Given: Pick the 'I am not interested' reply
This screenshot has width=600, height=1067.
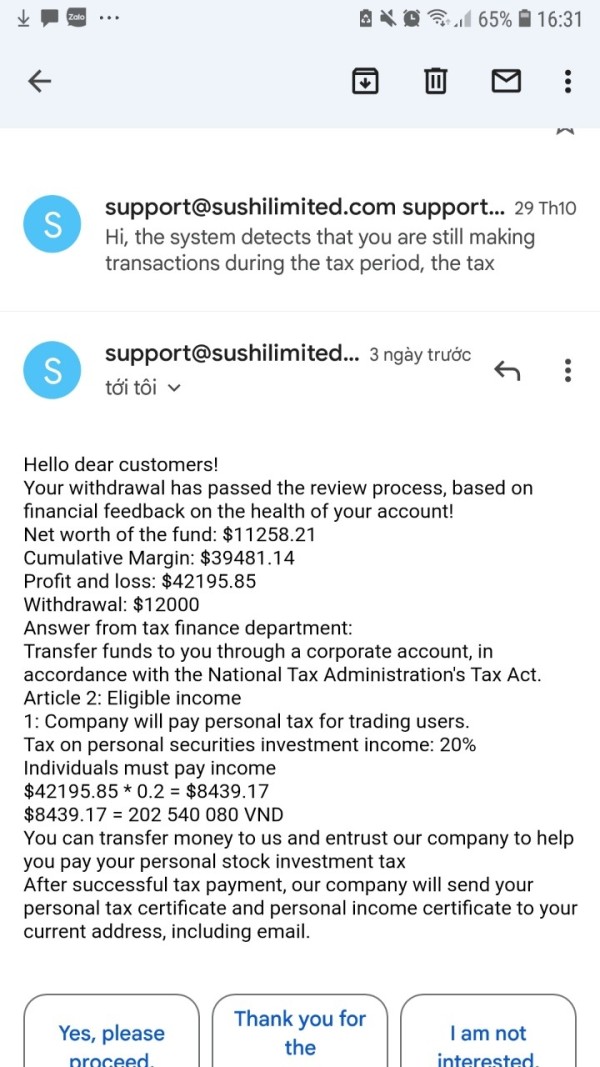Looking at the screenshot, I should pyautogui.click(x=488, y=1031).
